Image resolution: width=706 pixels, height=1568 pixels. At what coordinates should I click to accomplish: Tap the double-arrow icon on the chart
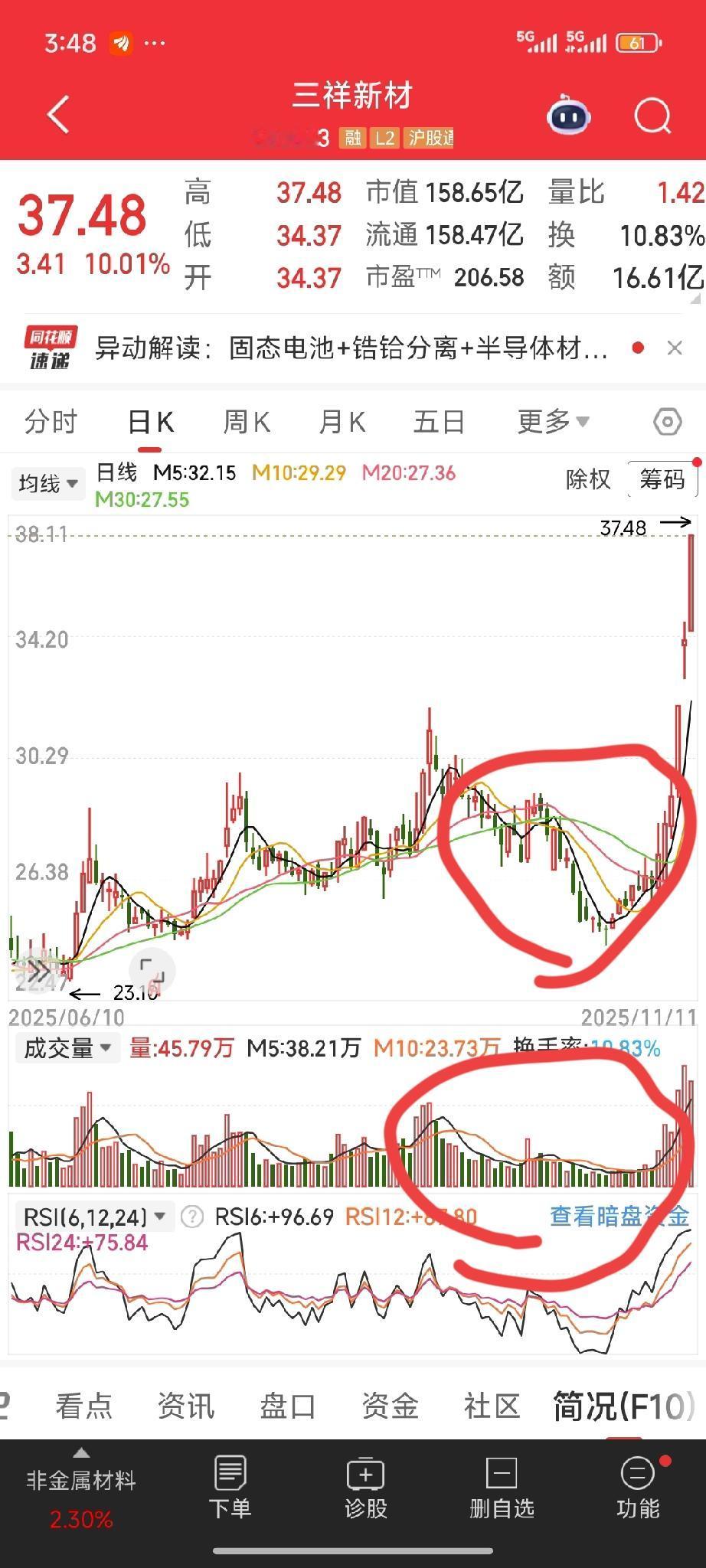click(x=37, y=971)
